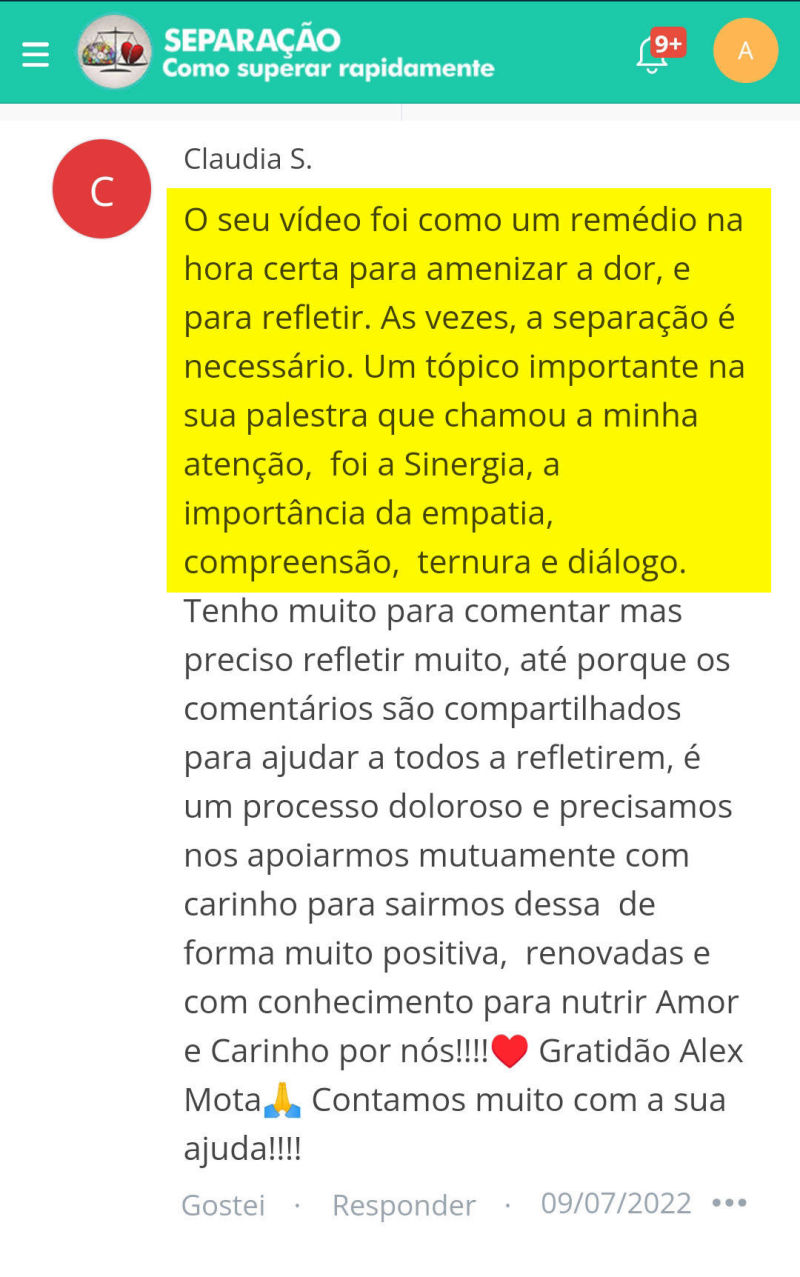Image resolution: width=800 pixels, height=1277 pixels.
Task: Tap the Separação course logo
Action: (114, 51)
